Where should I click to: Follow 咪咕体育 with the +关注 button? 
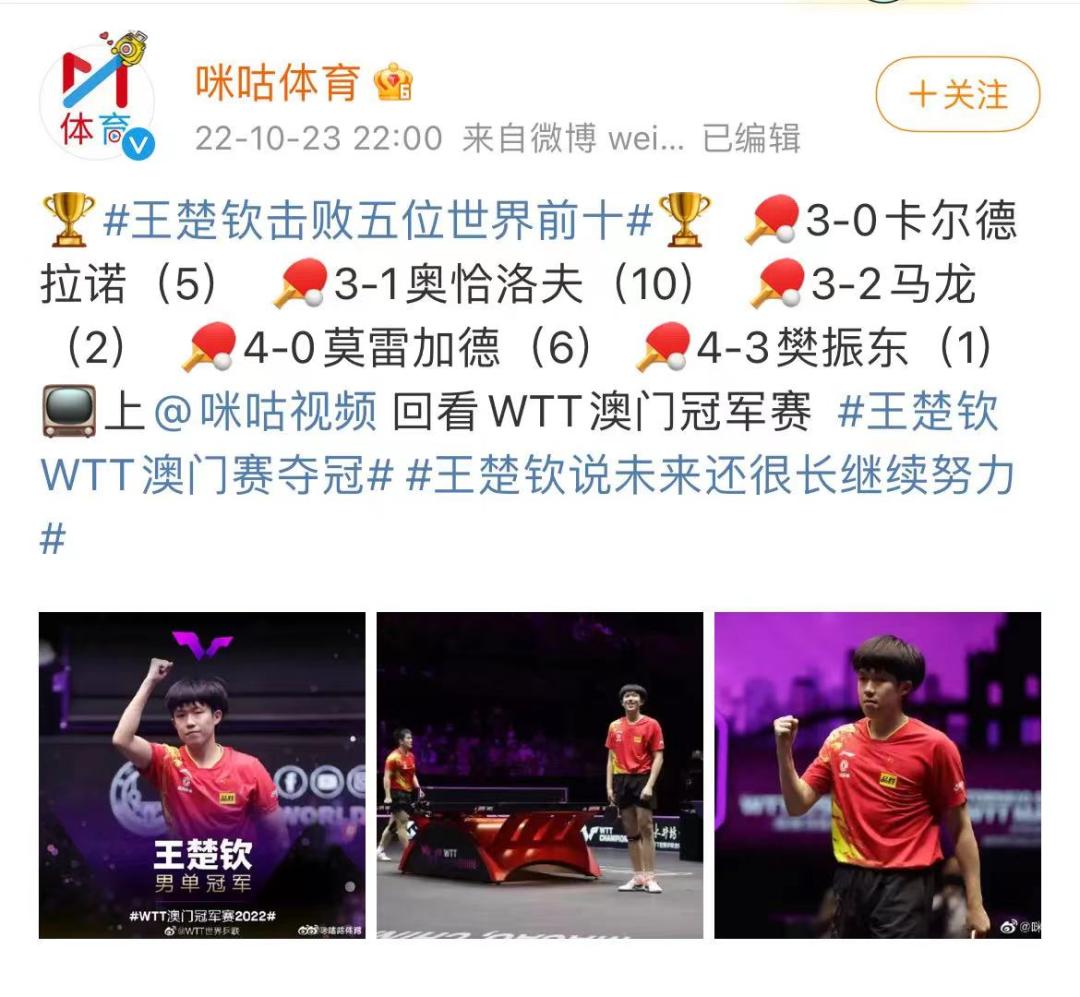tap(957, 95)
